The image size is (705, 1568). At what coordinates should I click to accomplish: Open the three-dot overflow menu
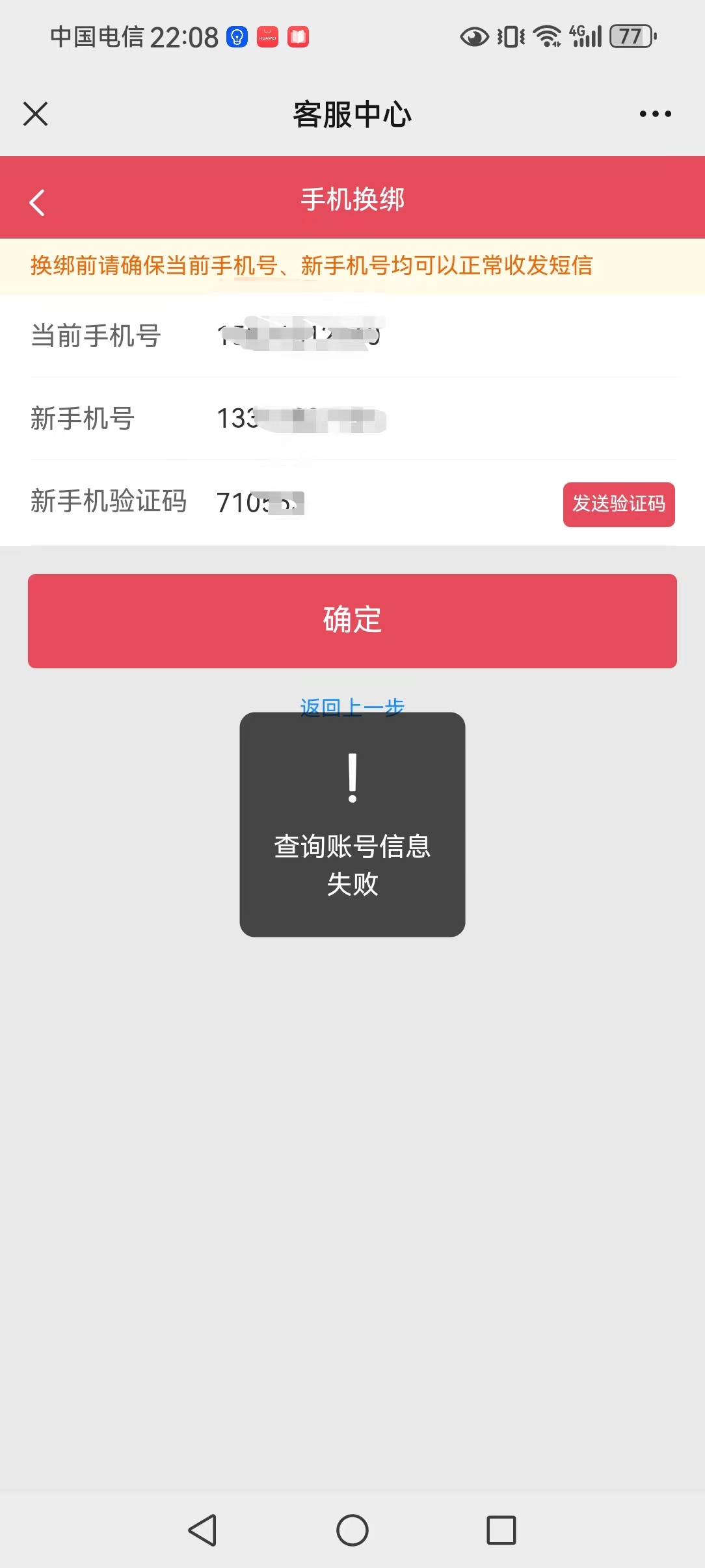pos(655,114)
